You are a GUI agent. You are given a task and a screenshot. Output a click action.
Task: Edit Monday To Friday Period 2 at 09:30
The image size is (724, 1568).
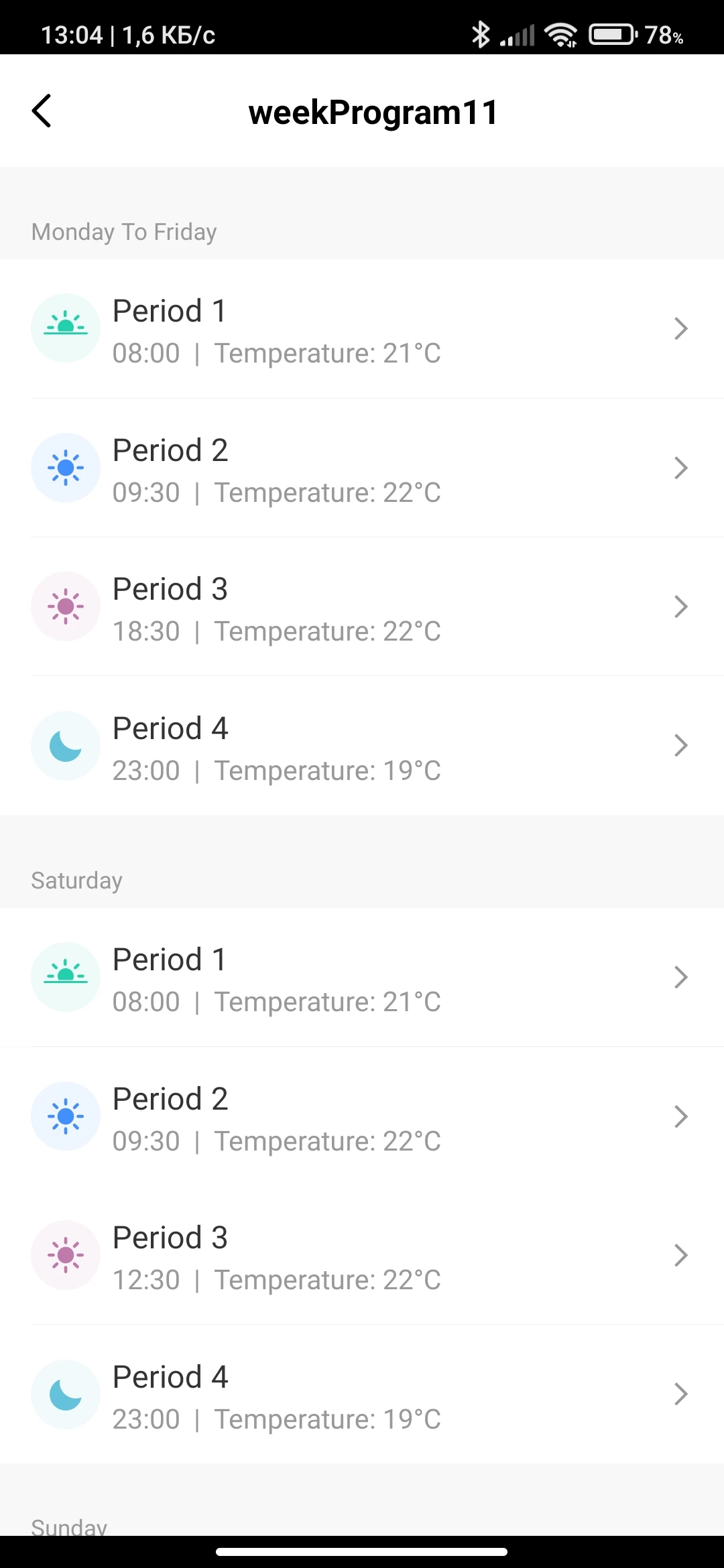[x=362, y=469]
